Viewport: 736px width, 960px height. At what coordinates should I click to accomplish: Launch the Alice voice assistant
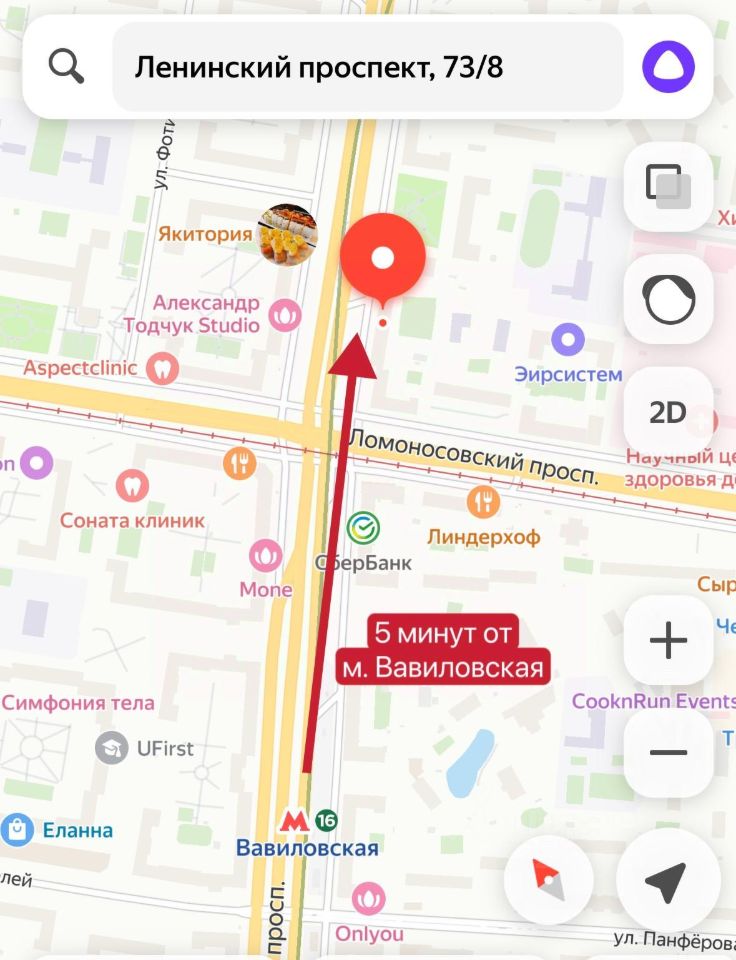pos(668,67)
